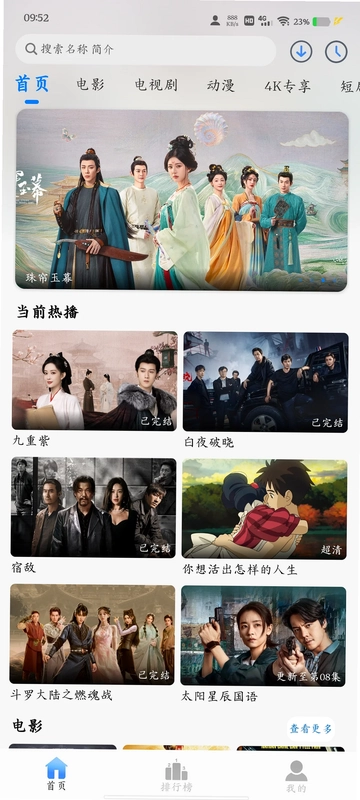Select the 动漫 tab
This screenshot has height=800, width=360.
click(221, 85)
